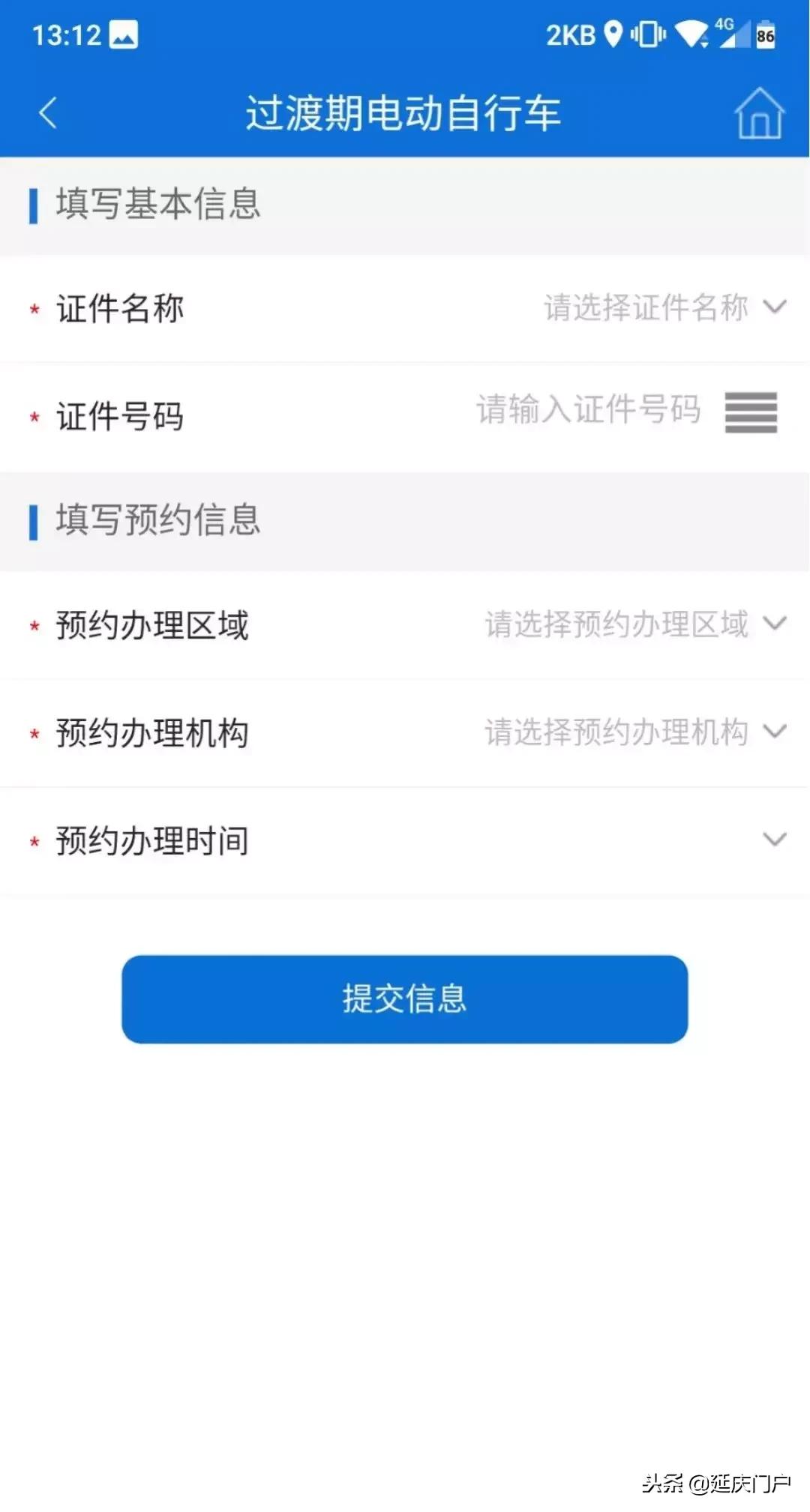Open the home icon in the title bar
The width and height of the screenshot is (810, 1512).
tap(760, 112)
